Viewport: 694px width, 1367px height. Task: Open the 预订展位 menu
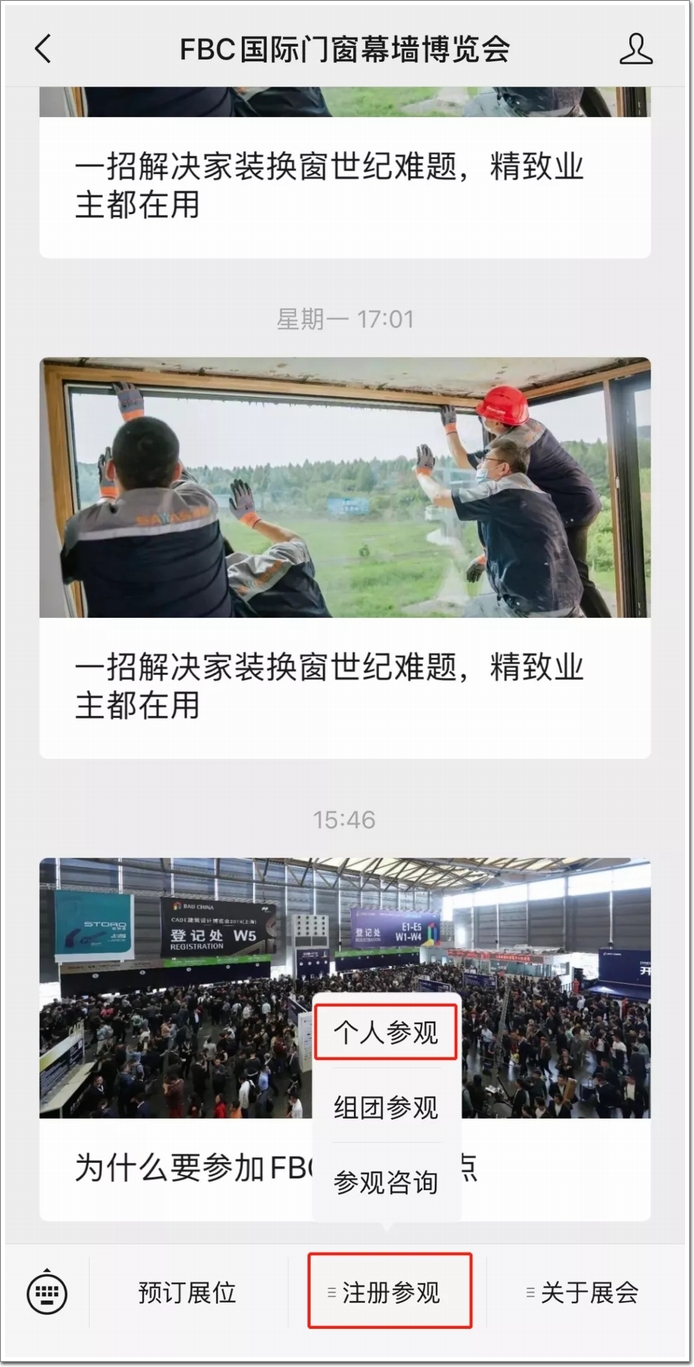(187, 1293)
